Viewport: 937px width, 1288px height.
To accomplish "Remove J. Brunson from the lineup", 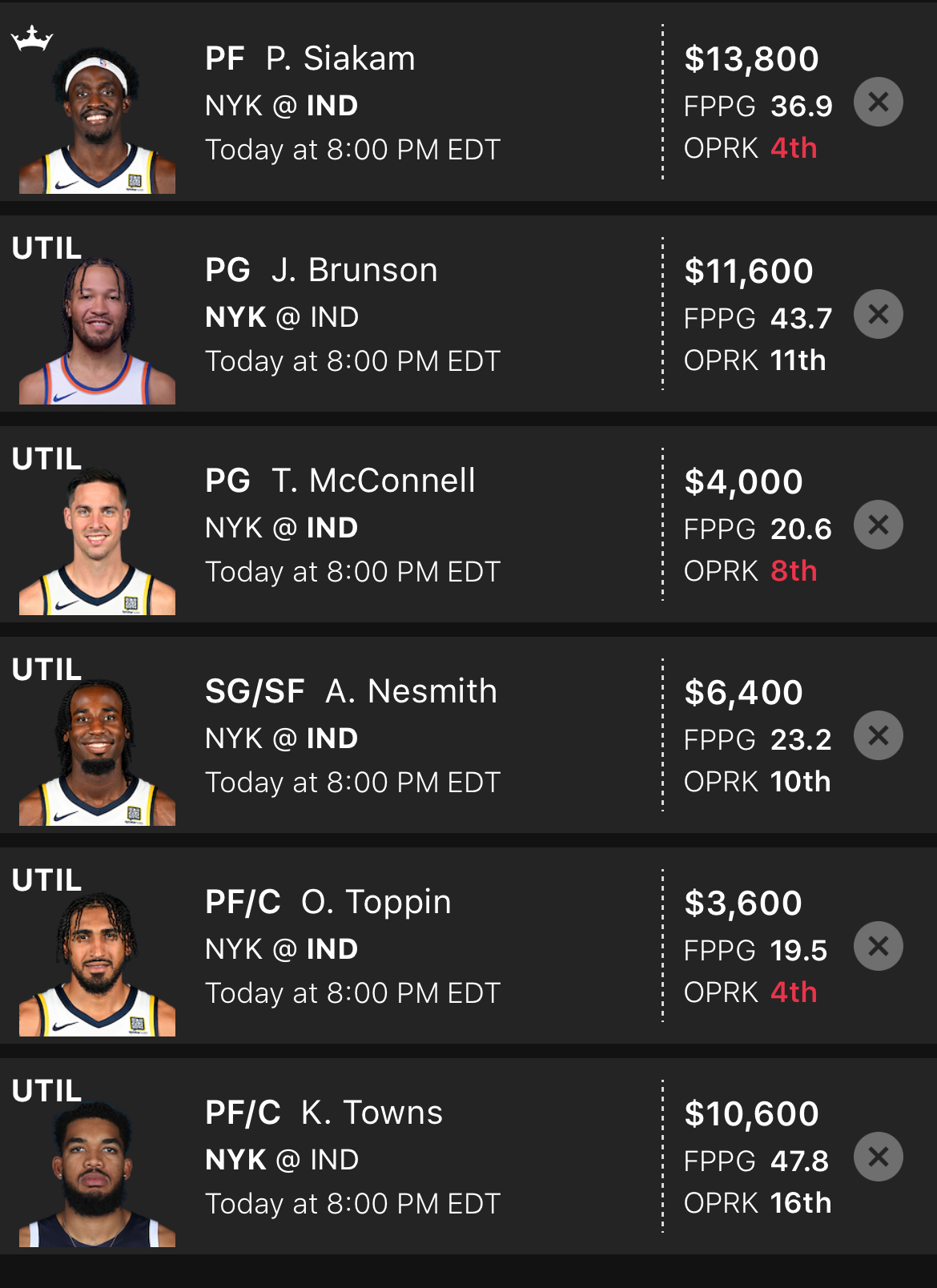I will point(878,314).
